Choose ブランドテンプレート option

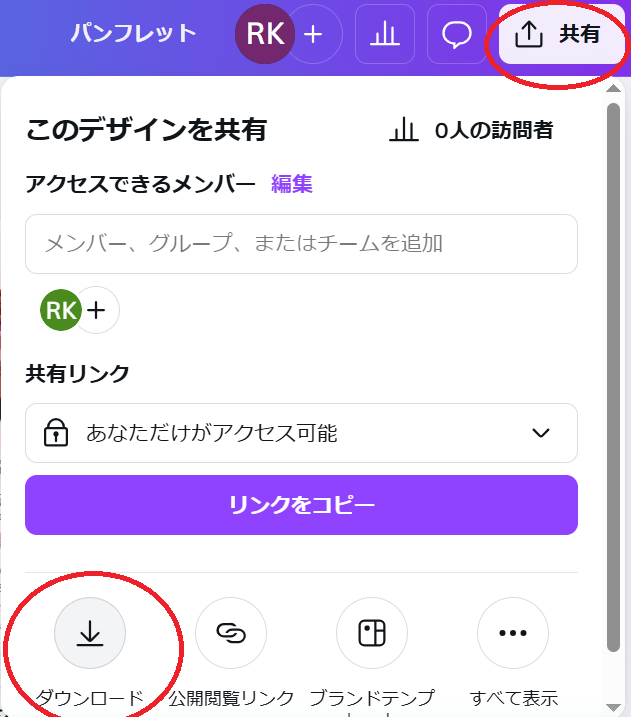point(372,633)
